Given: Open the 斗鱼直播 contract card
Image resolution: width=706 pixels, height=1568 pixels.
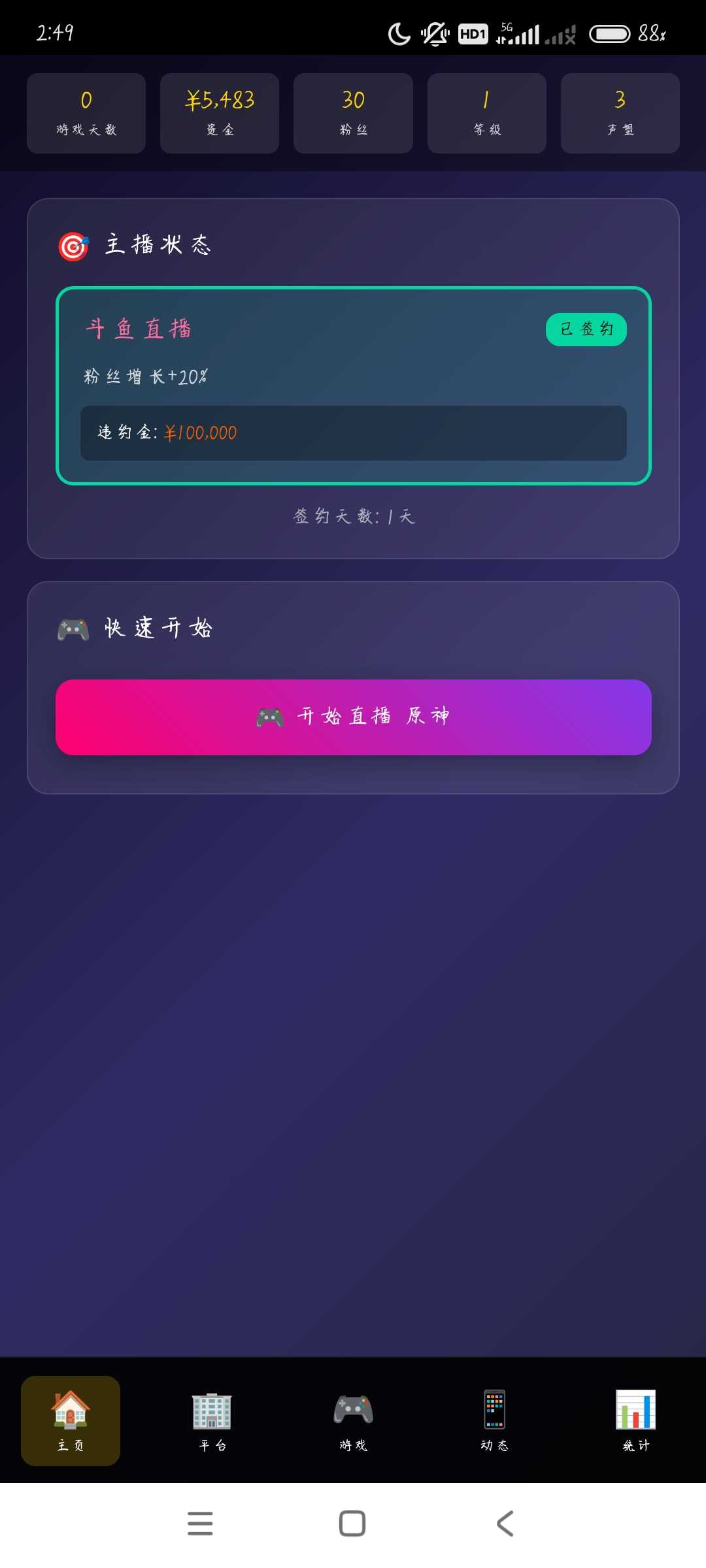Looking at the screenshot, I should click(353, 385).
